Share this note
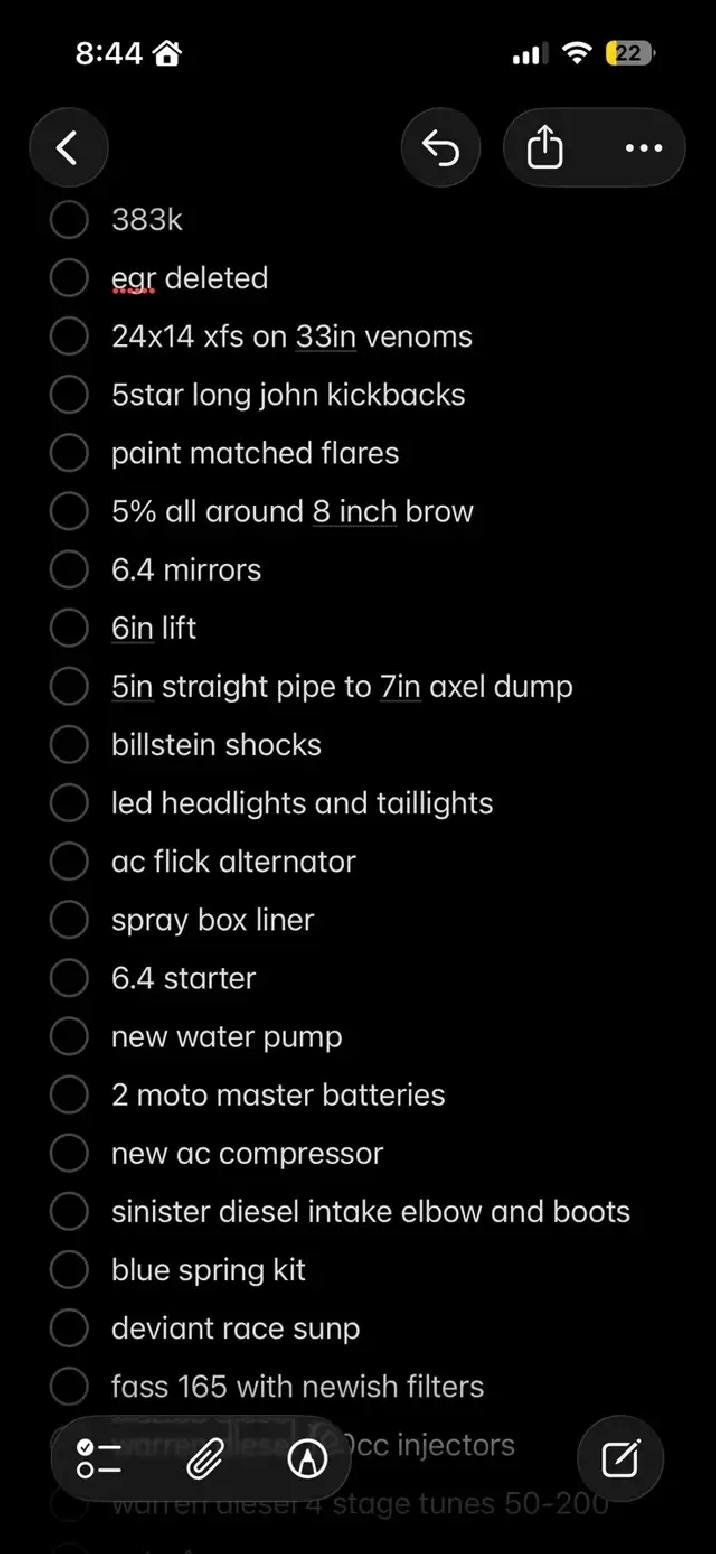The image size is (716, 1554). (x=545, y=148)
